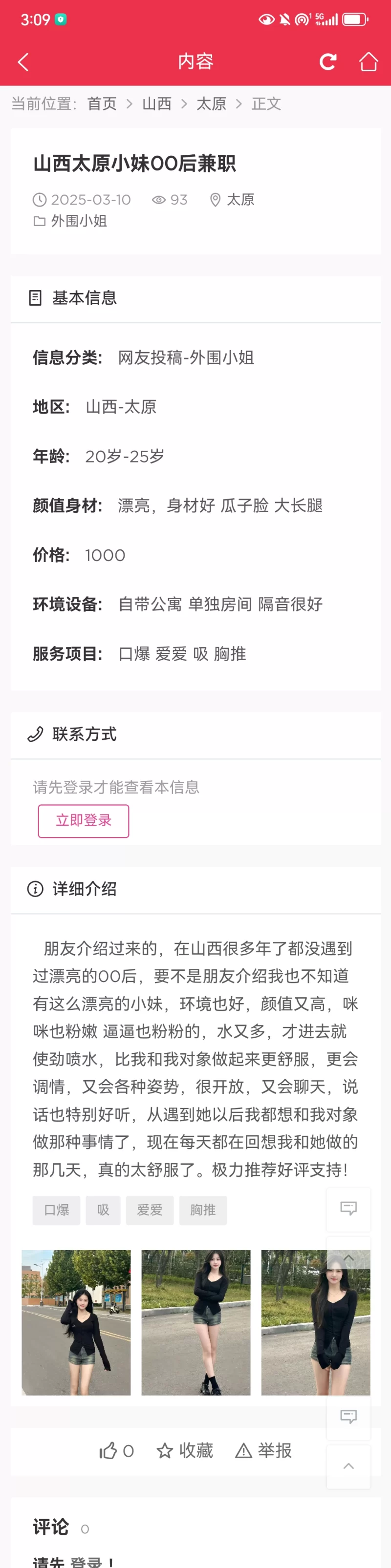This screenshot has height=1568, width=391.
Task: Tap the 立即登录 button
Action: [84, 820]
